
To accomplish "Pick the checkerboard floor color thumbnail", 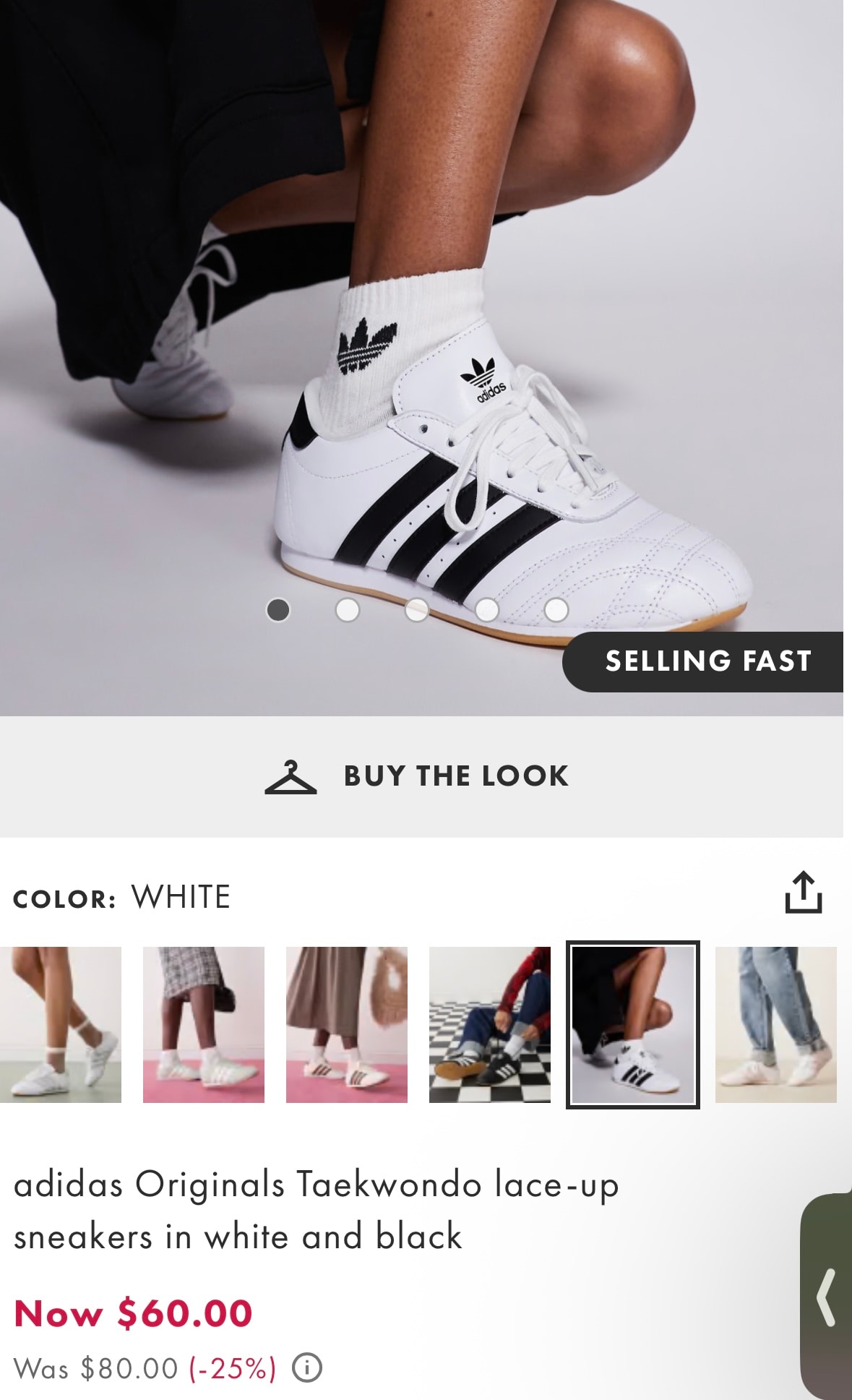I will 489,1024.
